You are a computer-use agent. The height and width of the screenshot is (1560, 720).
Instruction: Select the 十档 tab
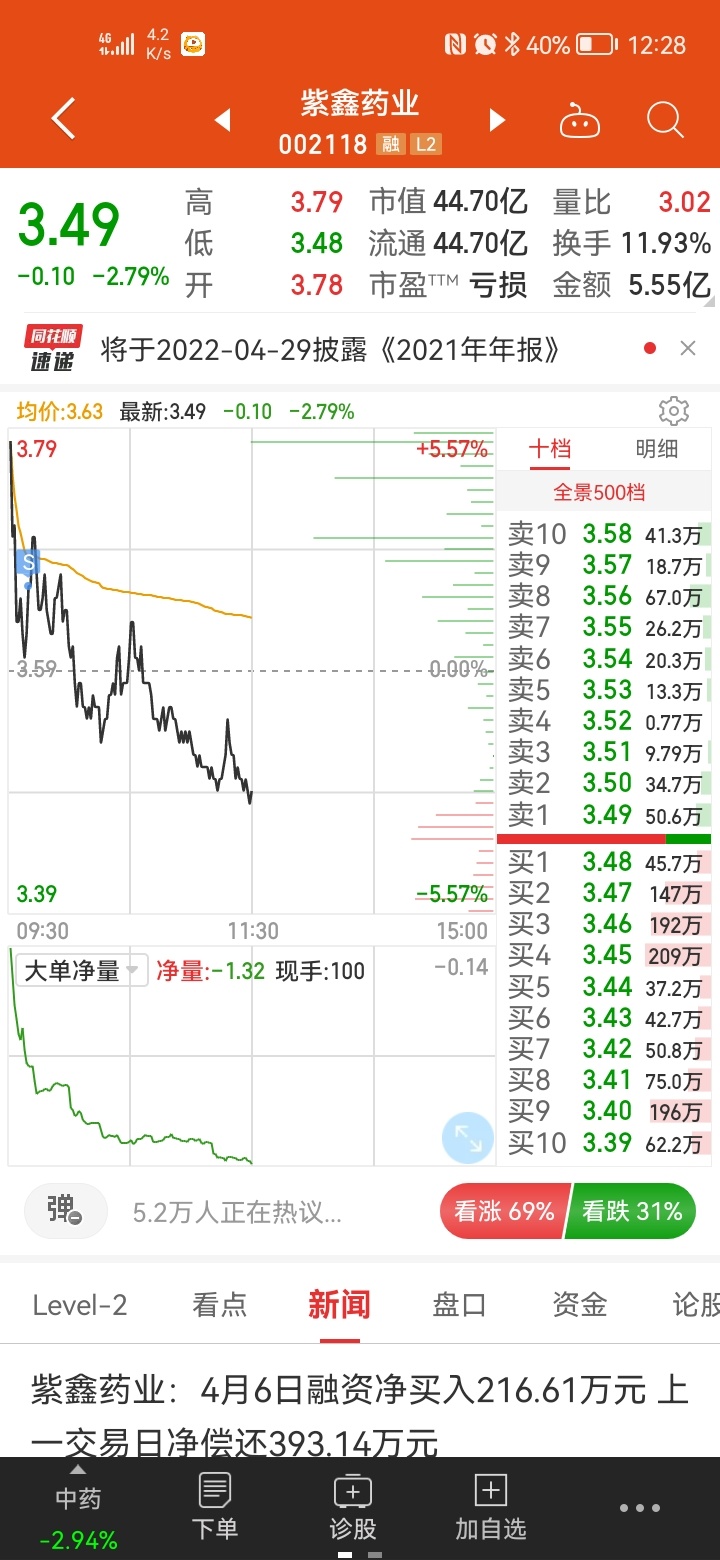tap(550, 449)
